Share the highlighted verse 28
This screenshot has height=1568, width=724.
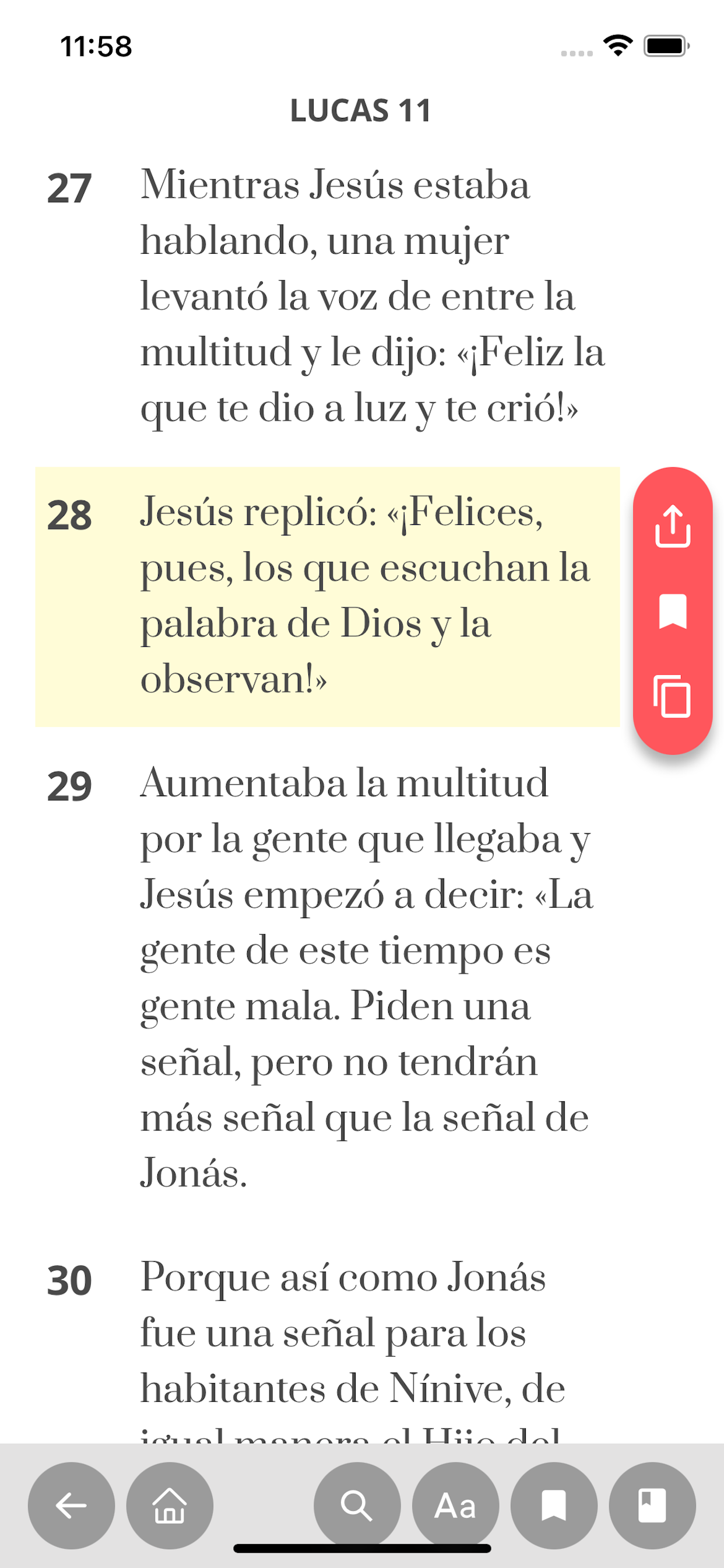(672, 527)
